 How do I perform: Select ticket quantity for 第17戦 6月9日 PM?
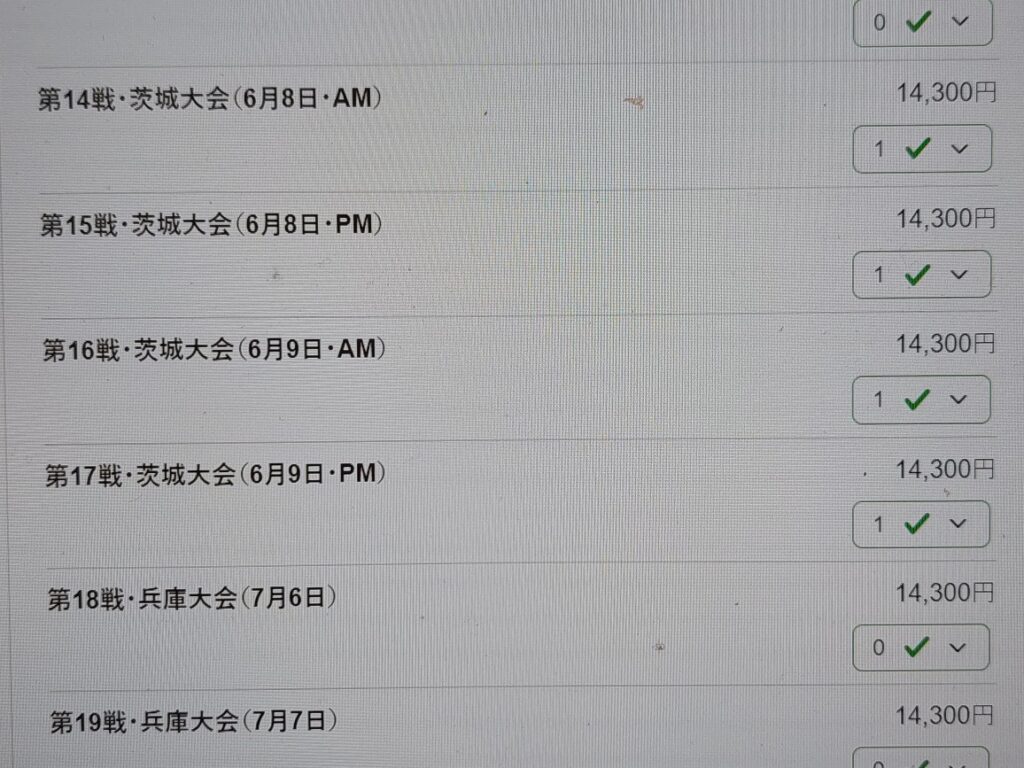[x=921, y=524]
